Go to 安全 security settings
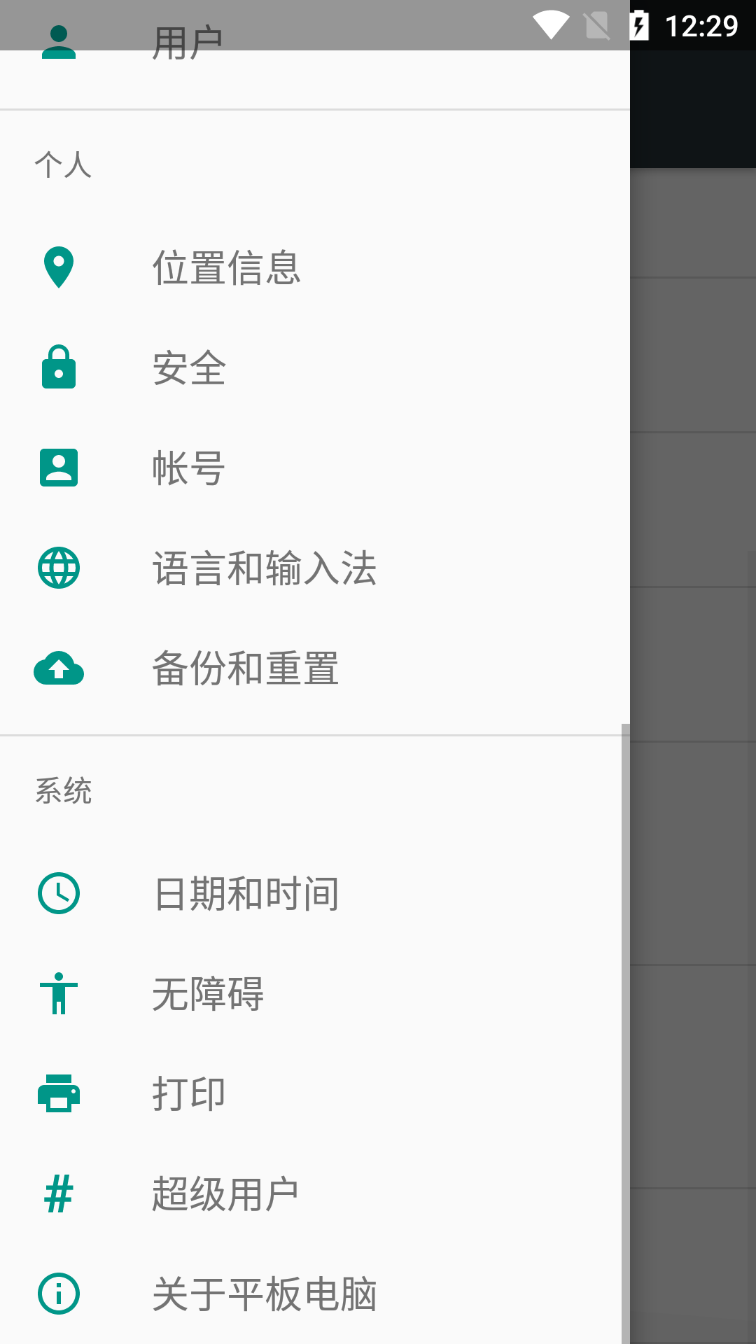This screenshot has height=1344, width=756. point(189,368)
